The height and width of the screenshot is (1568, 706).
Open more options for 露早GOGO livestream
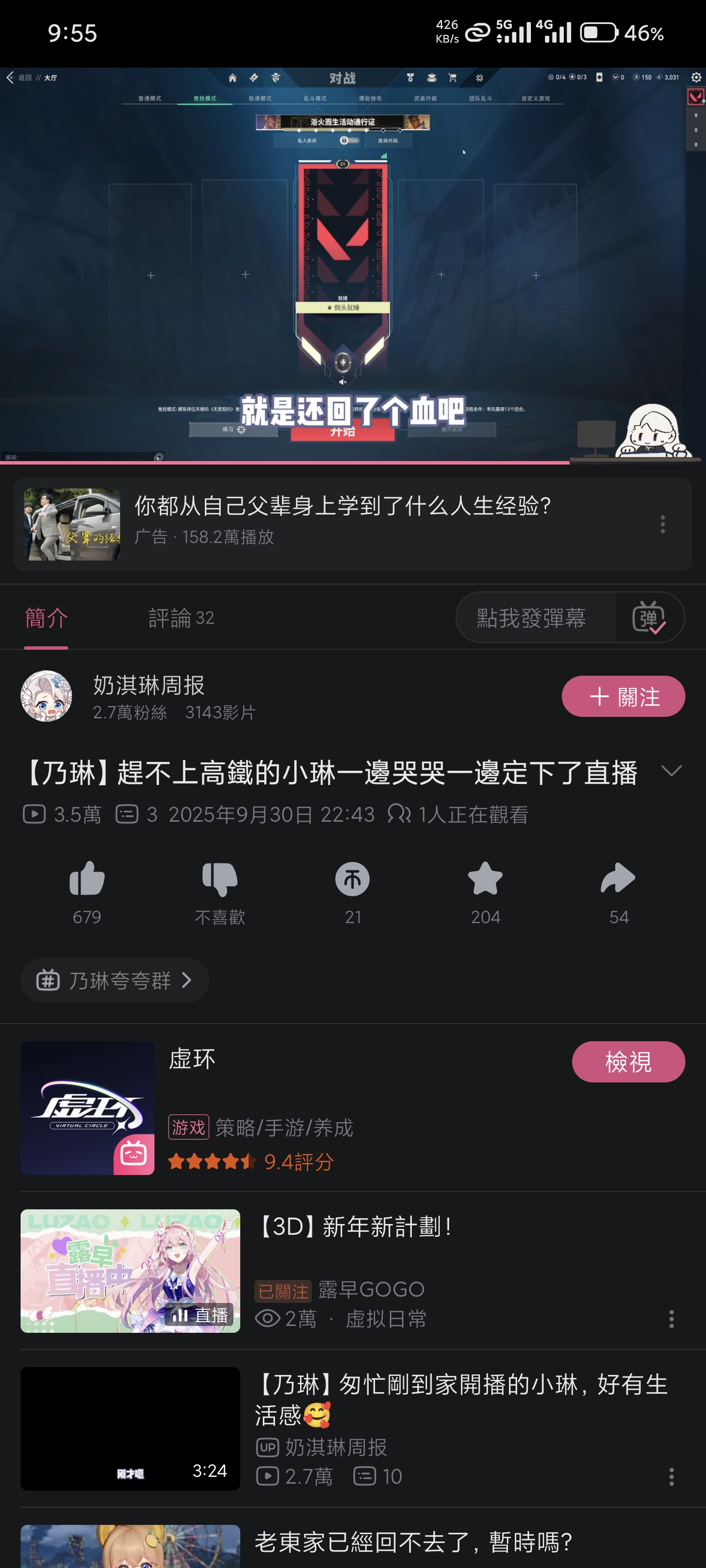[x=671, y=1319]
